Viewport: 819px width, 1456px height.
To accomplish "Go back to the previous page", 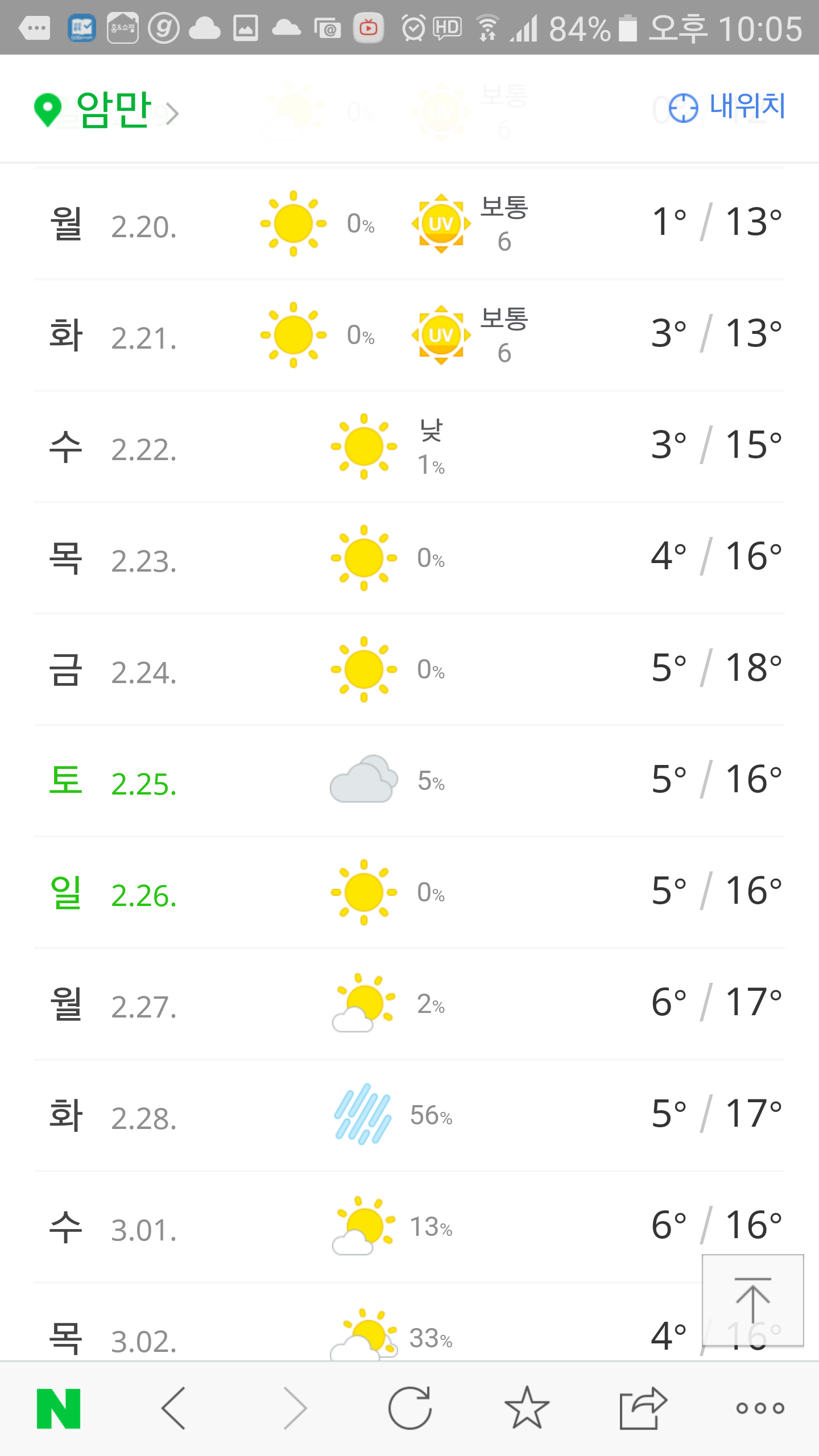I will [173, 1408].
